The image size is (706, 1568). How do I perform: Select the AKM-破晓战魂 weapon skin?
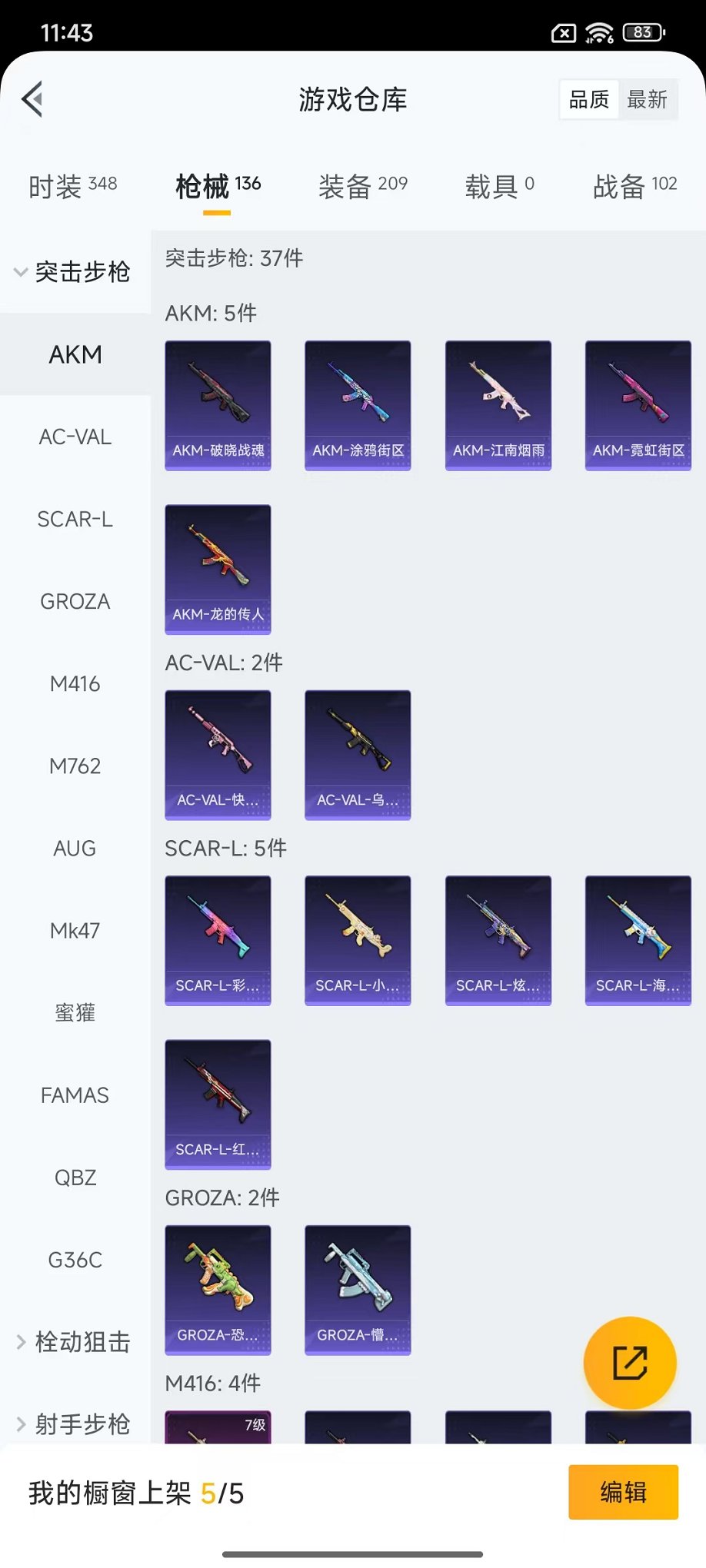point(218,405)
